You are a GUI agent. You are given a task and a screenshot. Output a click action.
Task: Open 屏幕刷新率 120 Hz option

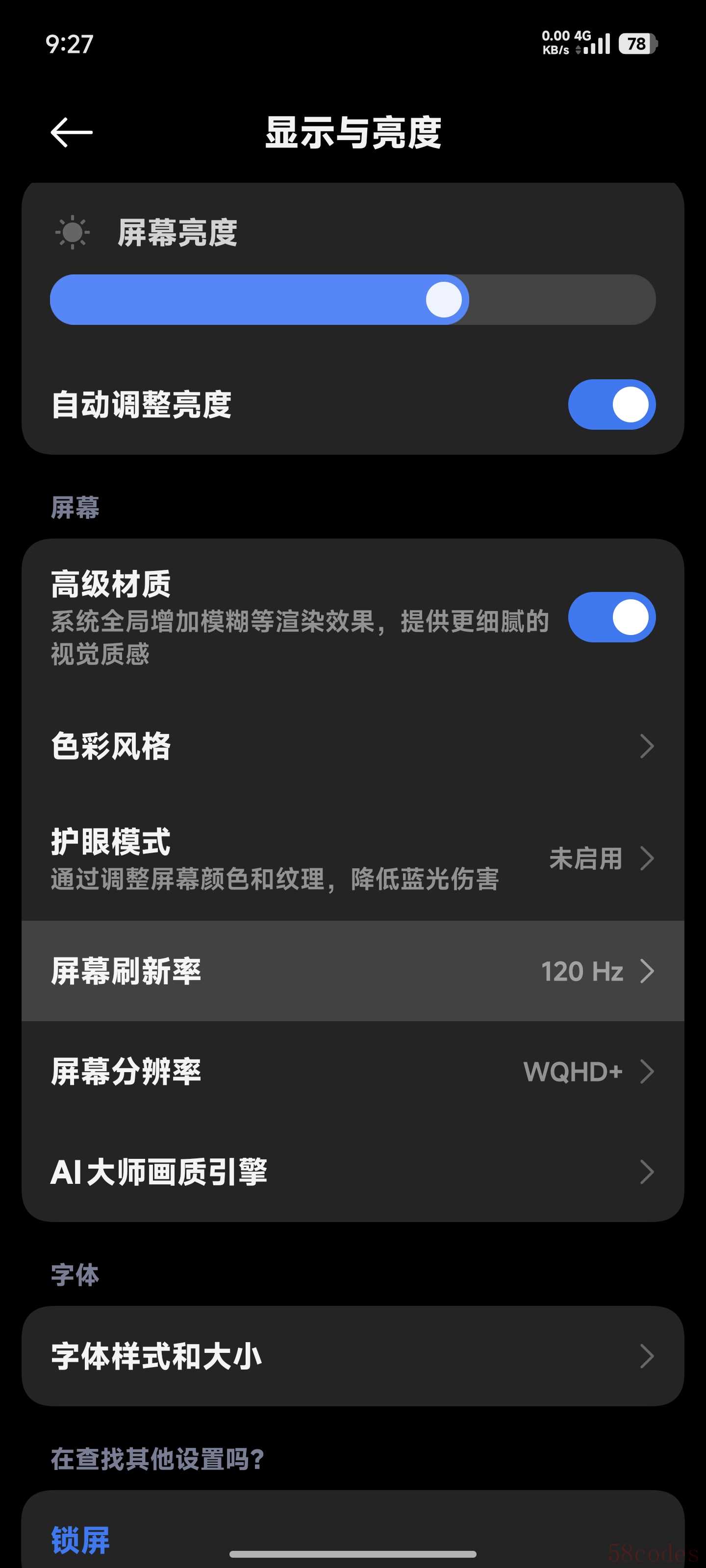352,971
